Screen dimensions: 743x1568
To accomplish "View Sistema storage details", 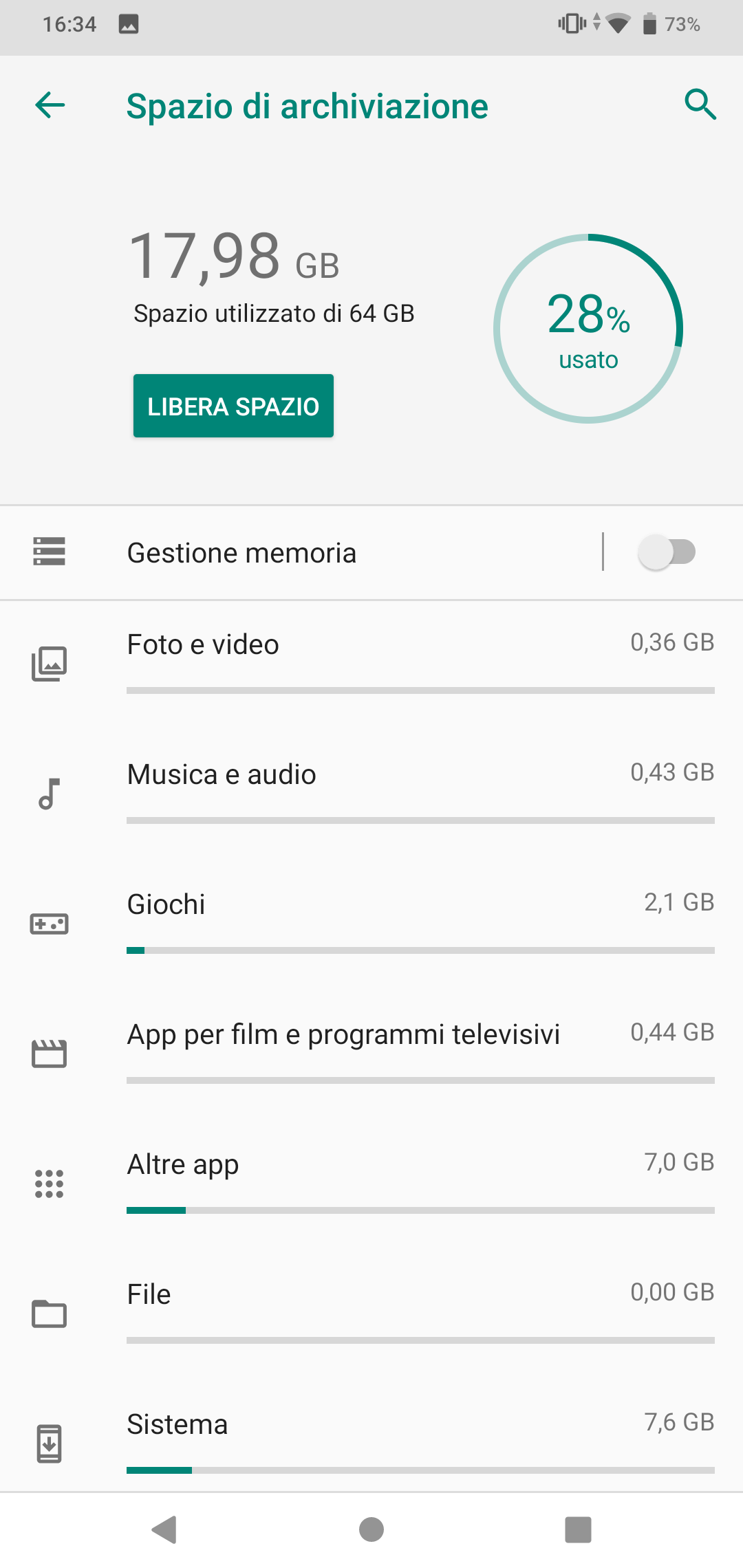I will 371,1436.
